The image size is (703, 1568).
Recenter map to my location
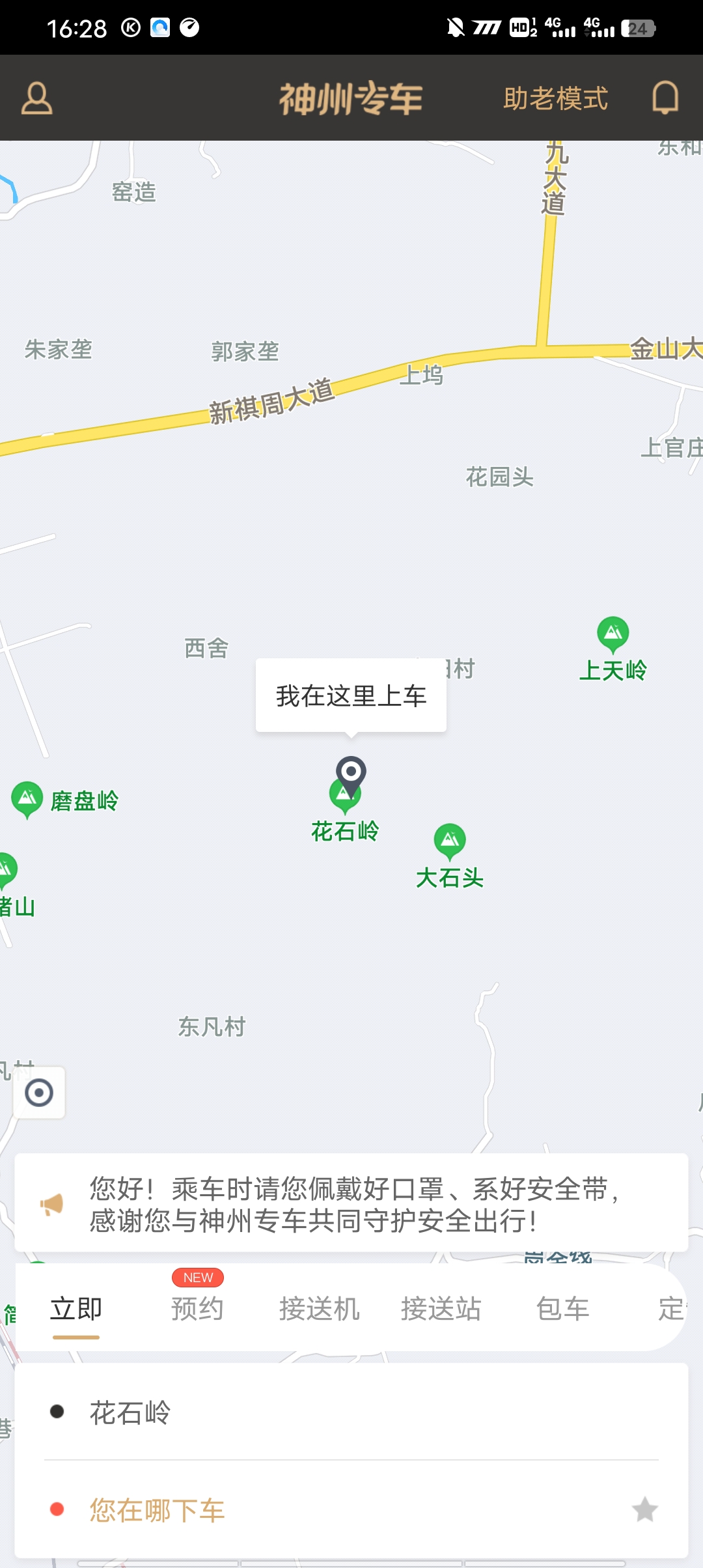pos(39,1093)
